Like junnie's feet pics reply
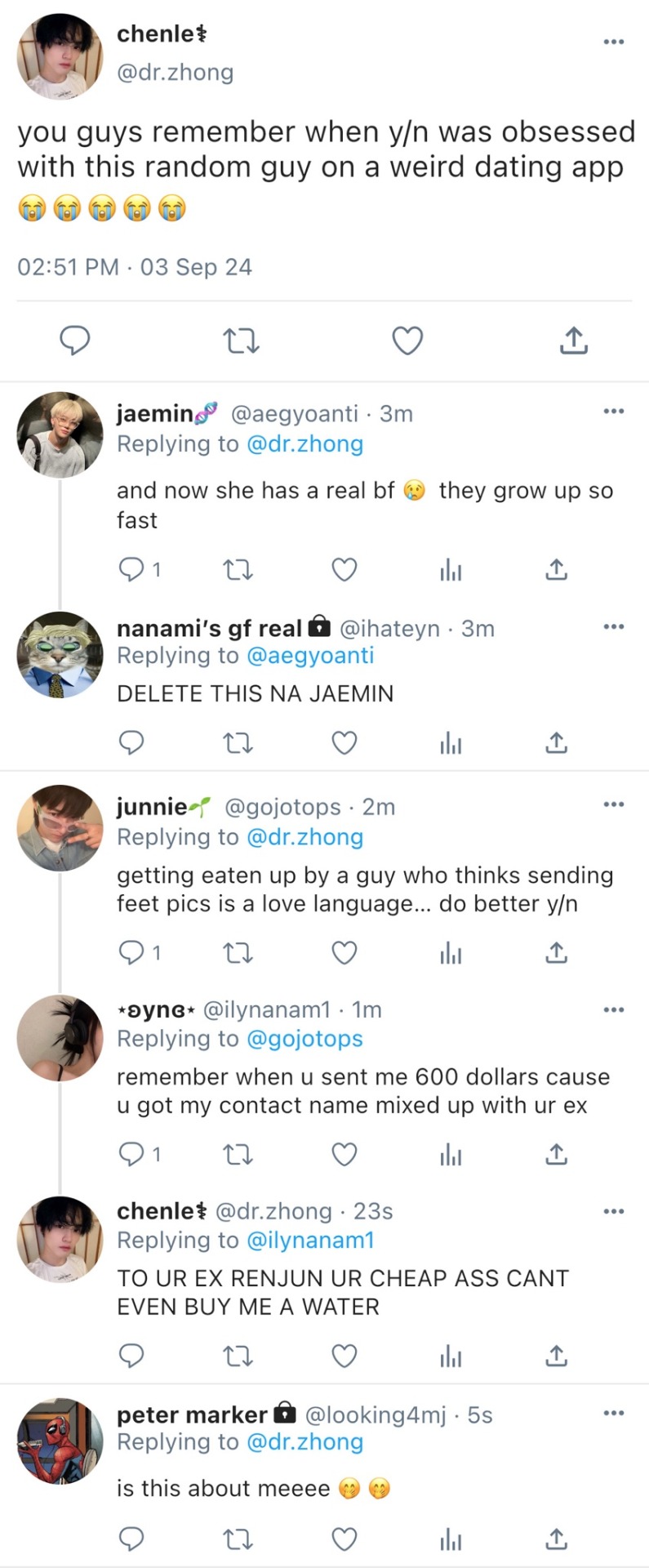Image resolution: width=649 pixels, height=1568 pixels. tap(344, 952)
